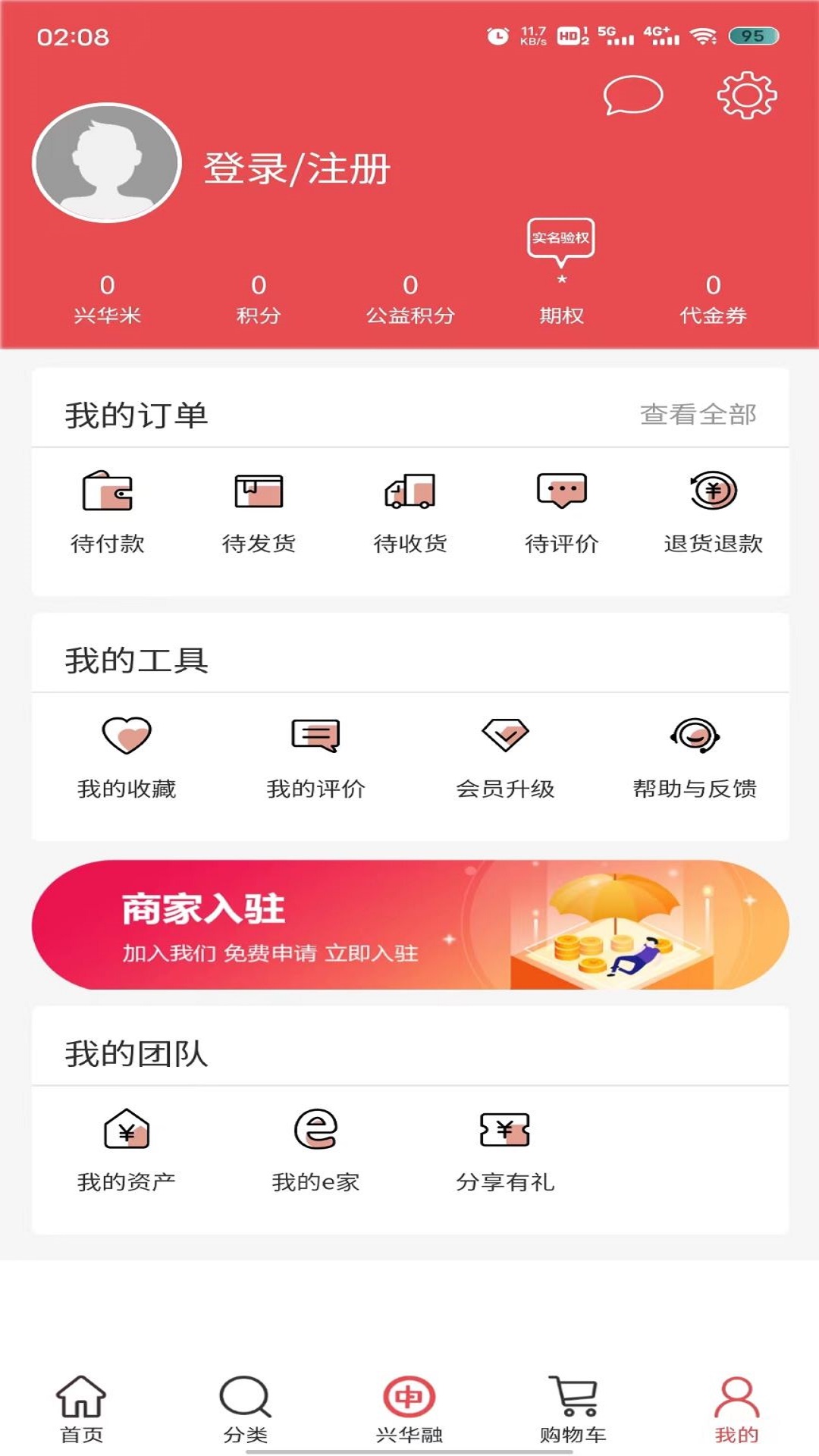The height and width of the screenshot is (1456, 819).
Task: Open the 兴华融 center tab
Action: click(409, 1409)
